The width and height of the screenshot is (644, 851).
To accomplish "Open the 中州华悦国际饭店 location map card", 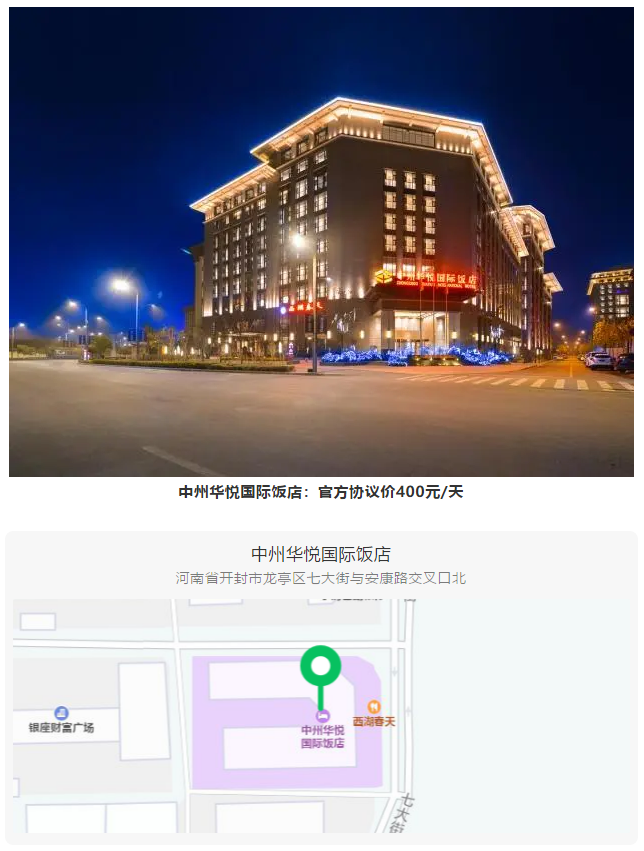I will (x=321, y=563).
